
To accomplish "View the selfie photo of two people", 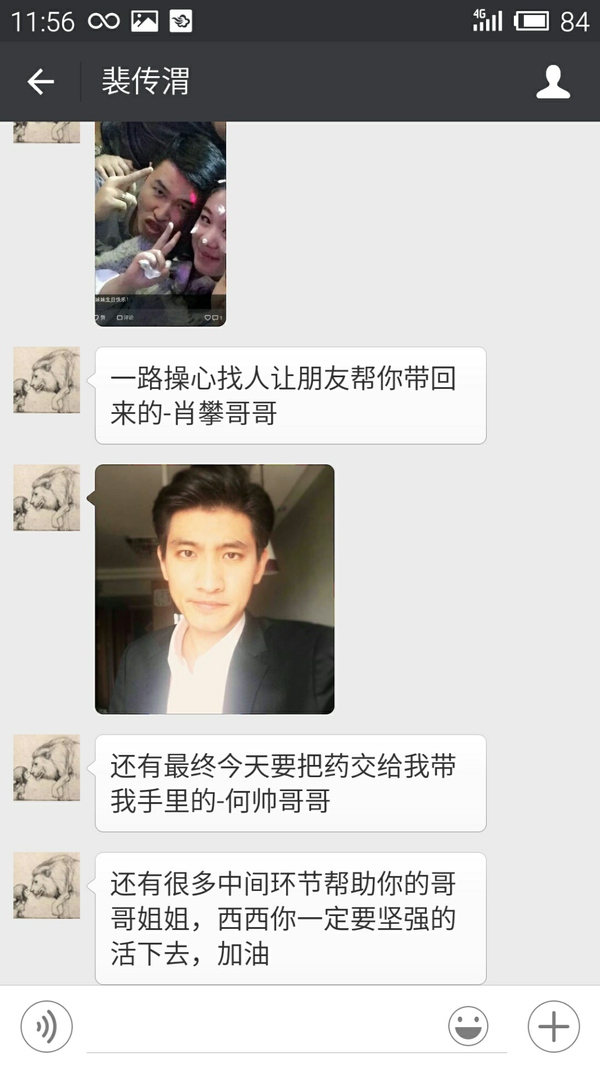I will point(160,224).
